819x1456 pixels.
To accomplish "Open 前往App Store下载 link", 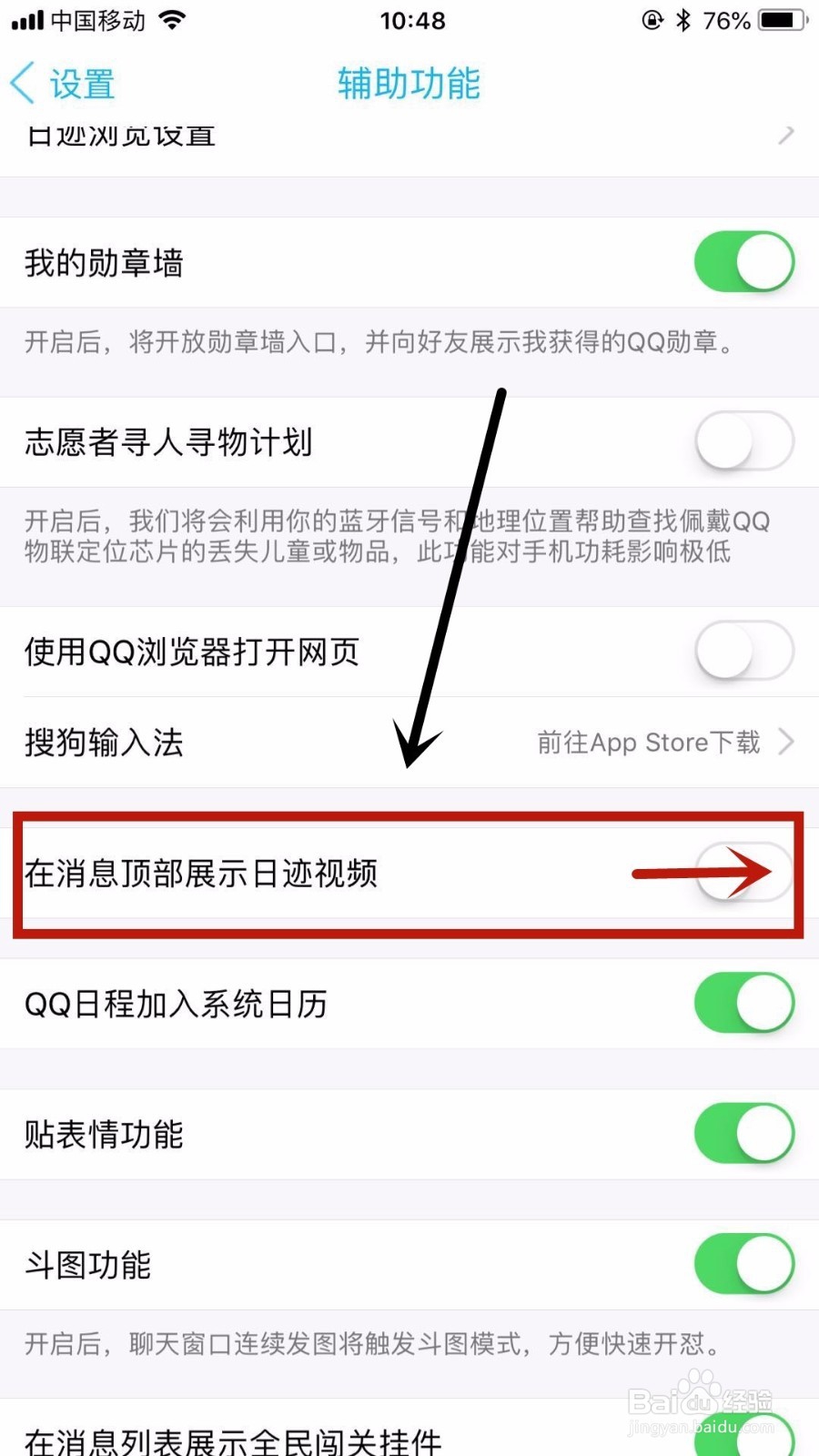I will [x=648, y=742].
